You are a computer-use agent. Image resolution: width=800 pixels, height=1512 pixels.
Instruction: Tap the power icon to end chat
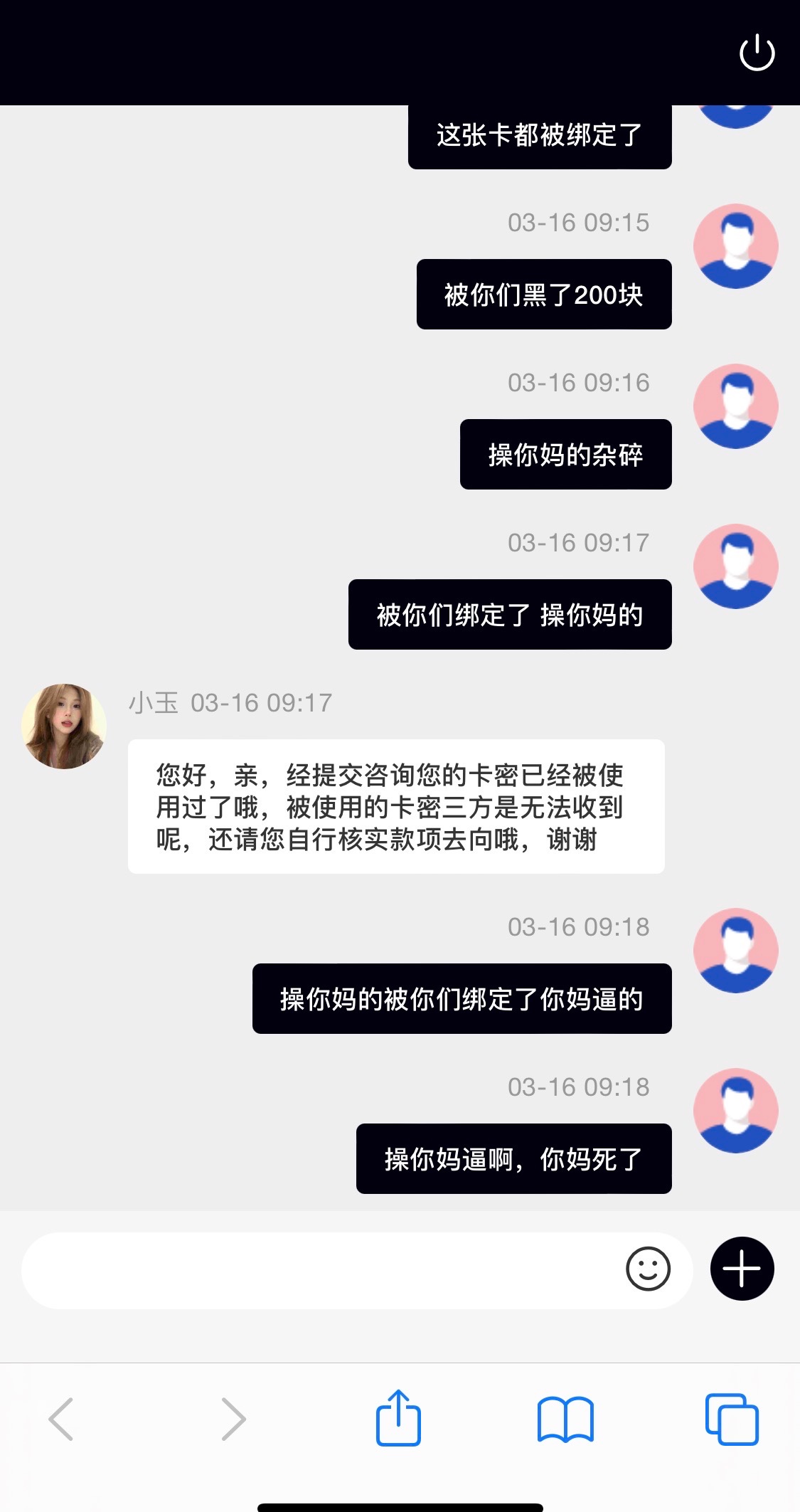[757, 53]
